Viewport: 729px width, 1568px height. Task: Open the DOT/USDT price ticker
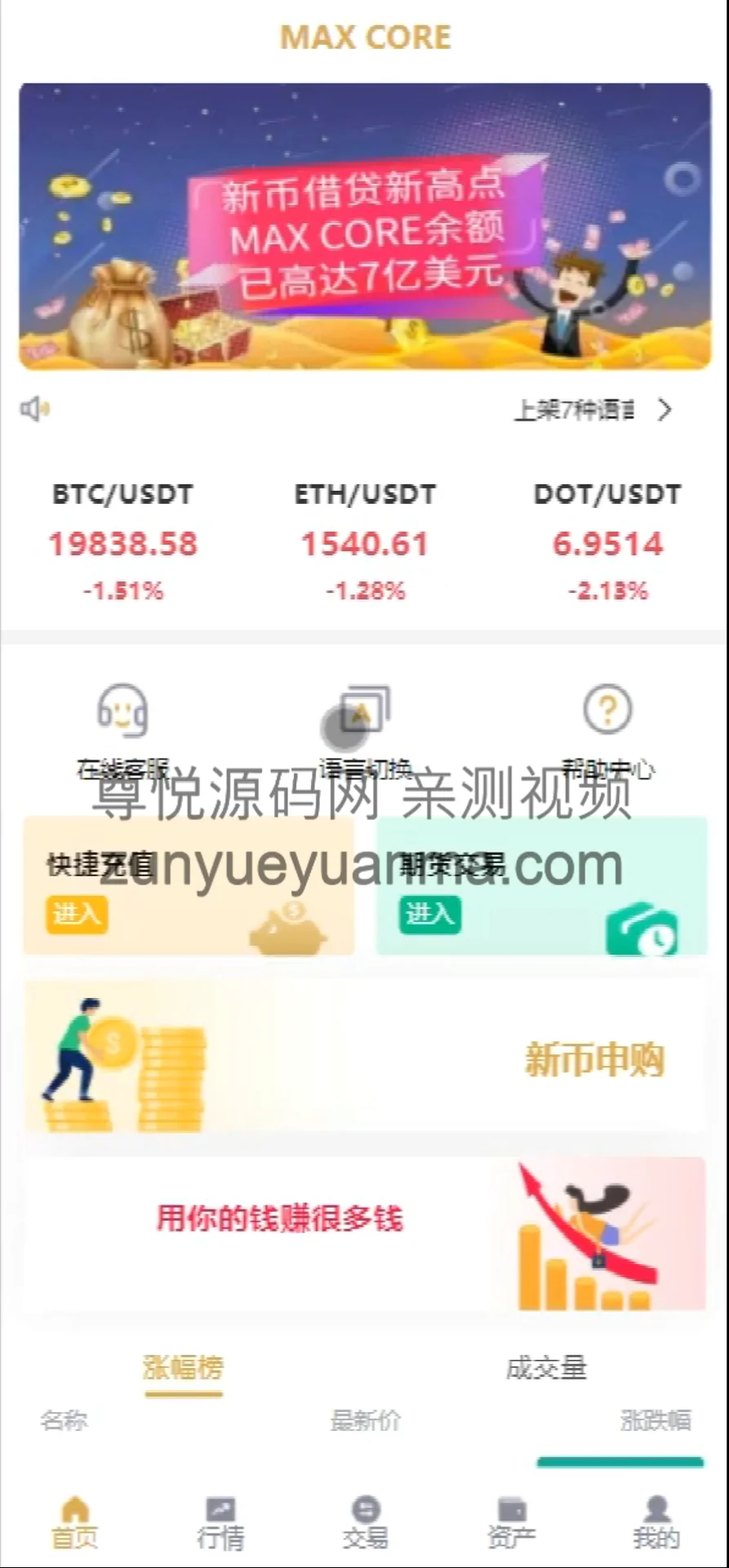pos(607,541)
